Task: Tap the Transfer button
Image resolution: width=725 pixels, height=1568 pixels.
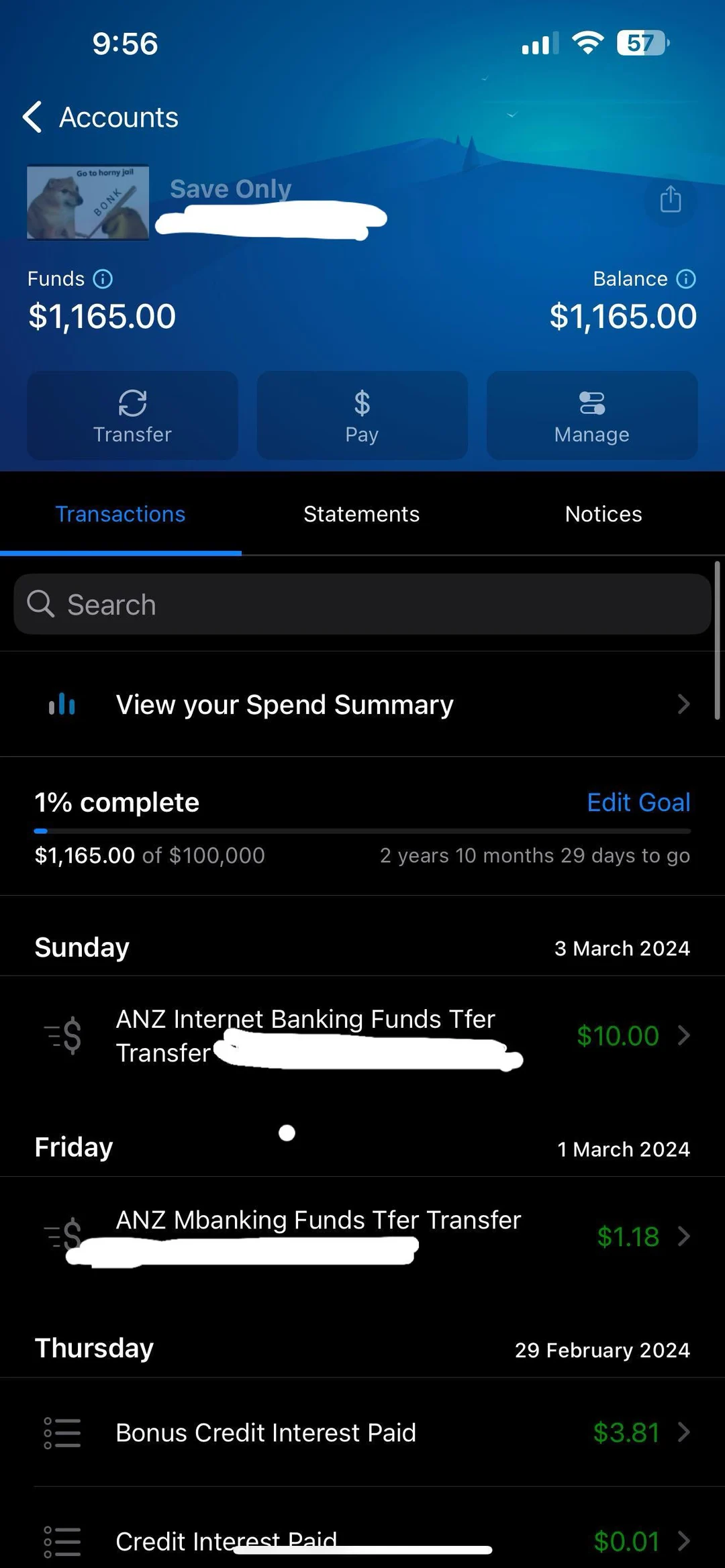Action: point(132,416)
